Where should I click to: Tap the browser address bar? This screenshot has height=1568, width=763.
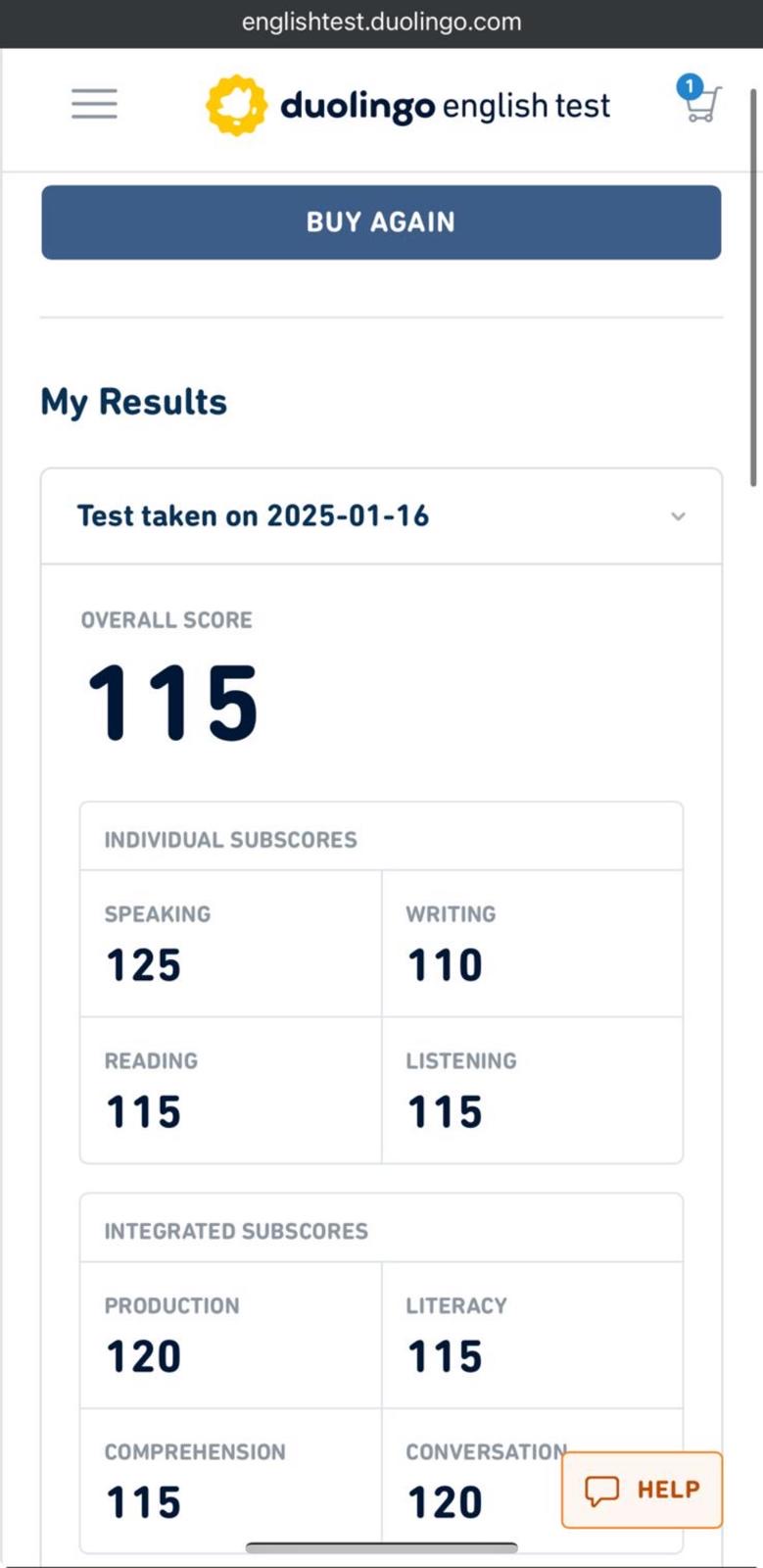coord(381,23)
